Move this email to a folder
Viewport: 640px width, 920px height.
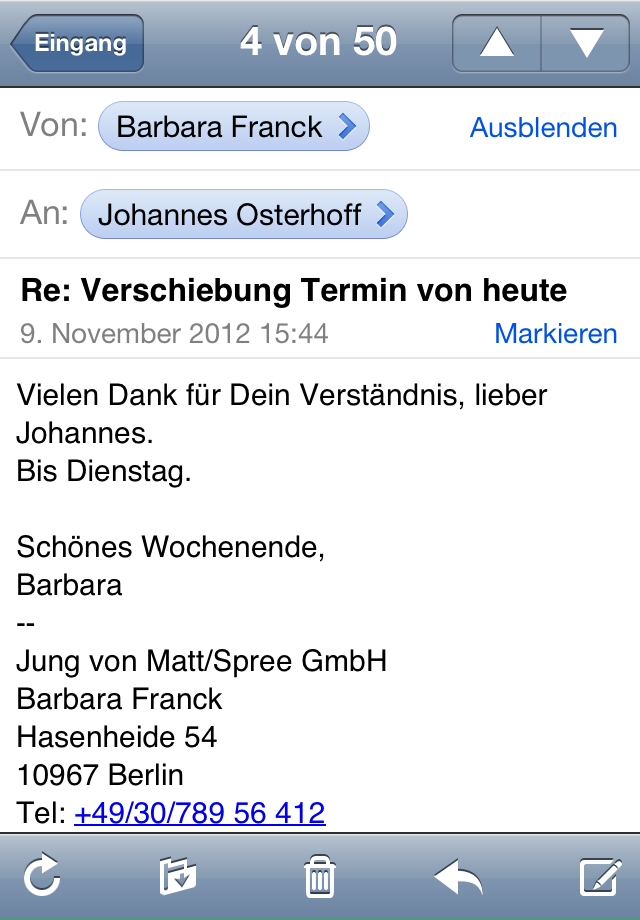pyautogui.click(x=178, y=878)
